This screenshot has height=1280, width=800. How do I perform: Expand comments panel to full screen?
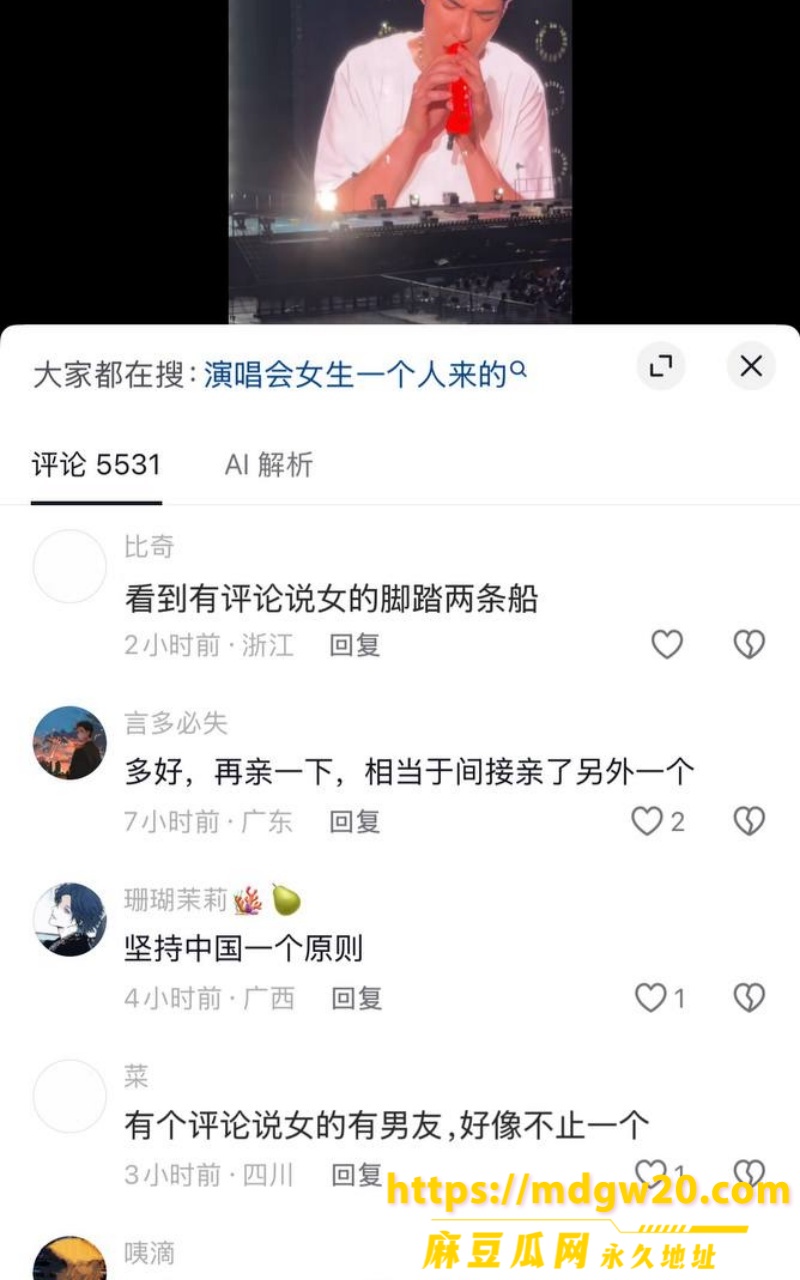point(661,366)
